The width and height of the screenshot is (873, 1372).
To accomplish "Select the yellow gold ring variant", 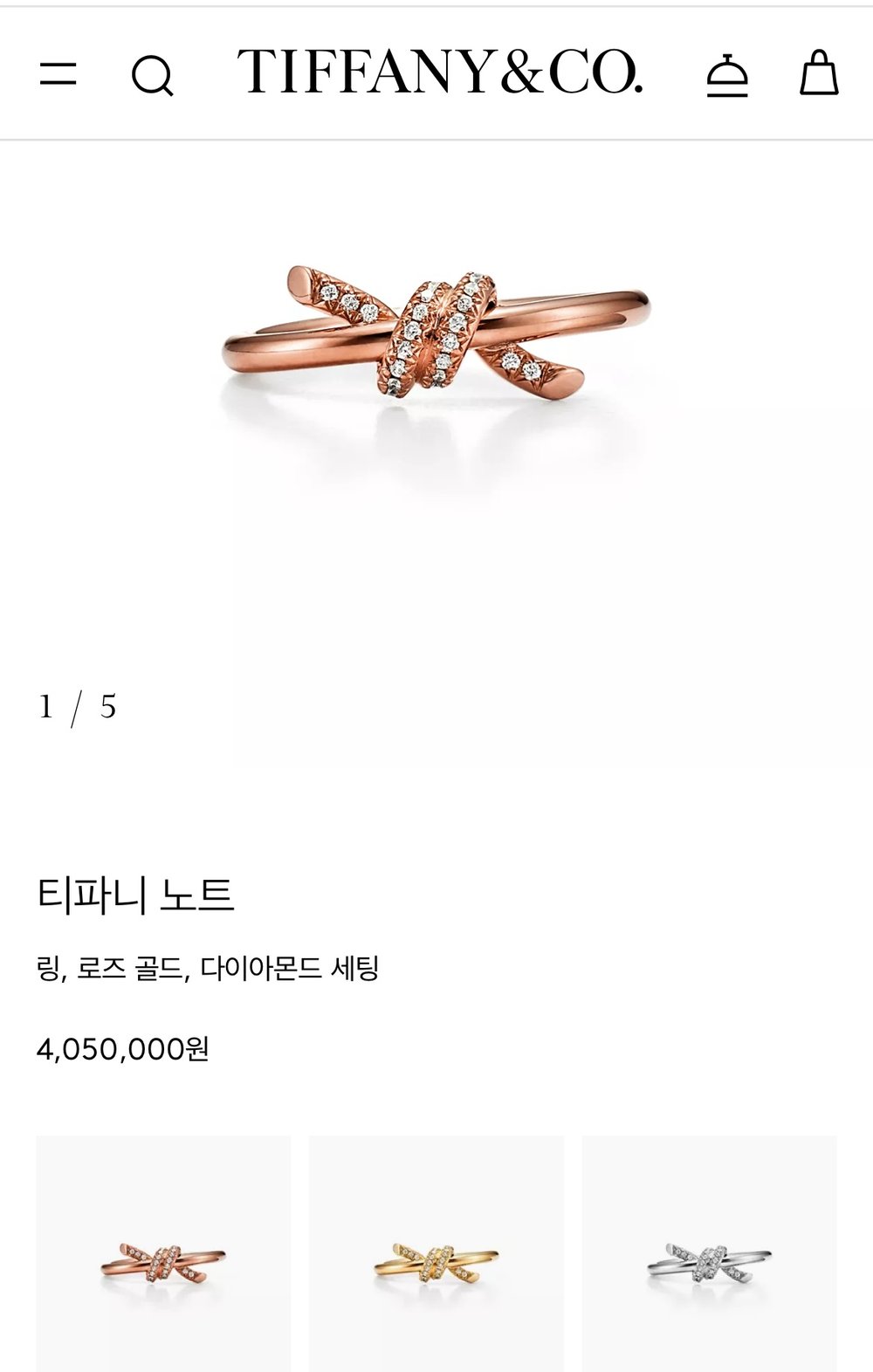I will click(x=436, y=1252).
